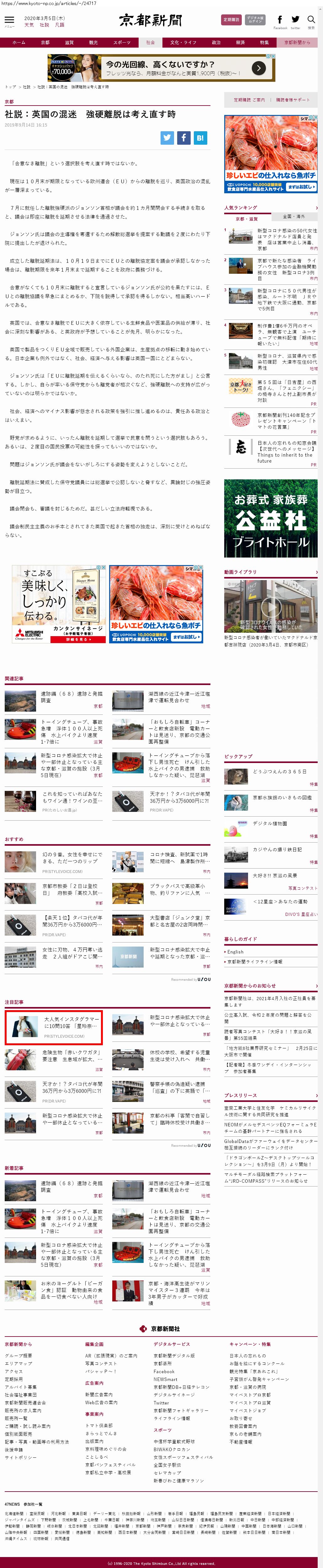This screenshot has width=323, height=1568.
Task: Open the 京都新聞デジタル版 footer link
Action: (x=174, y=1356)
